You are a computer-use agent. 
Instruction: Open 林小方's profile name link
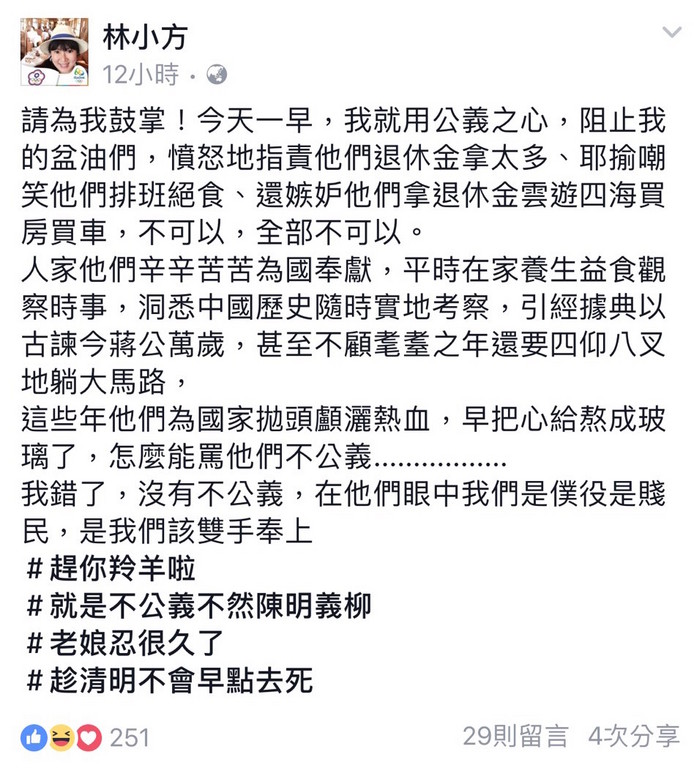click(144, 37)
